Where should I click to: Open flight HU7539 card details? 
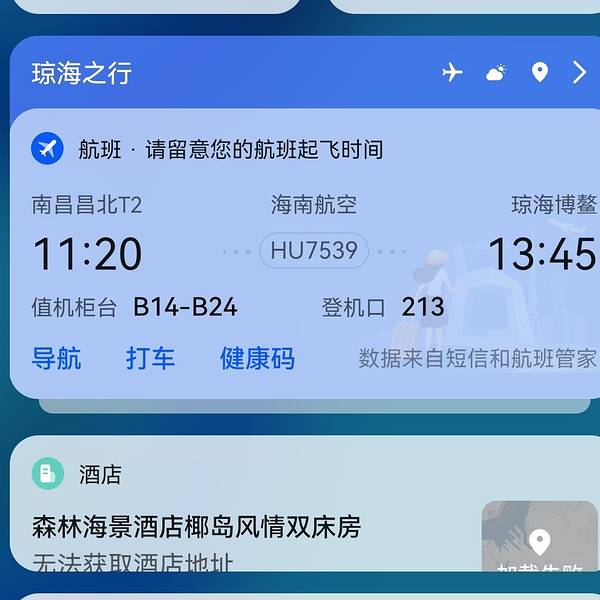[314, 250]
